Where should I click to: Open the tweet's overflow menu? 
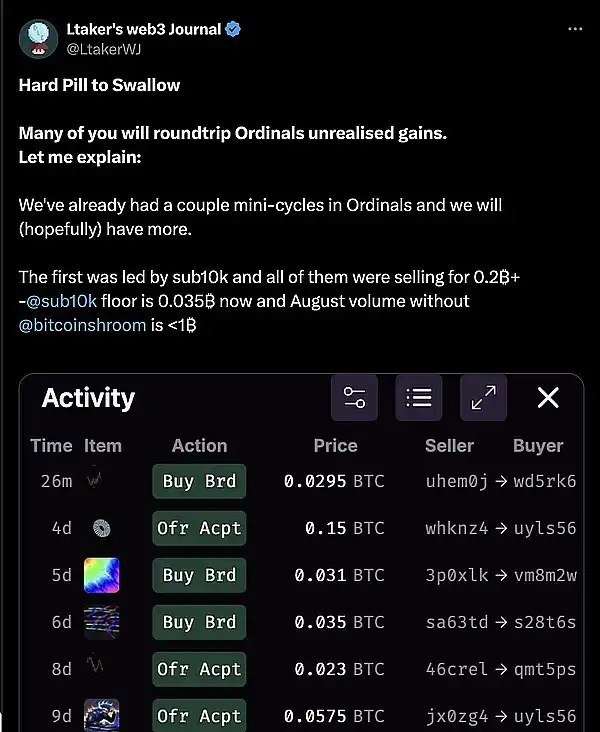[574, 29]
